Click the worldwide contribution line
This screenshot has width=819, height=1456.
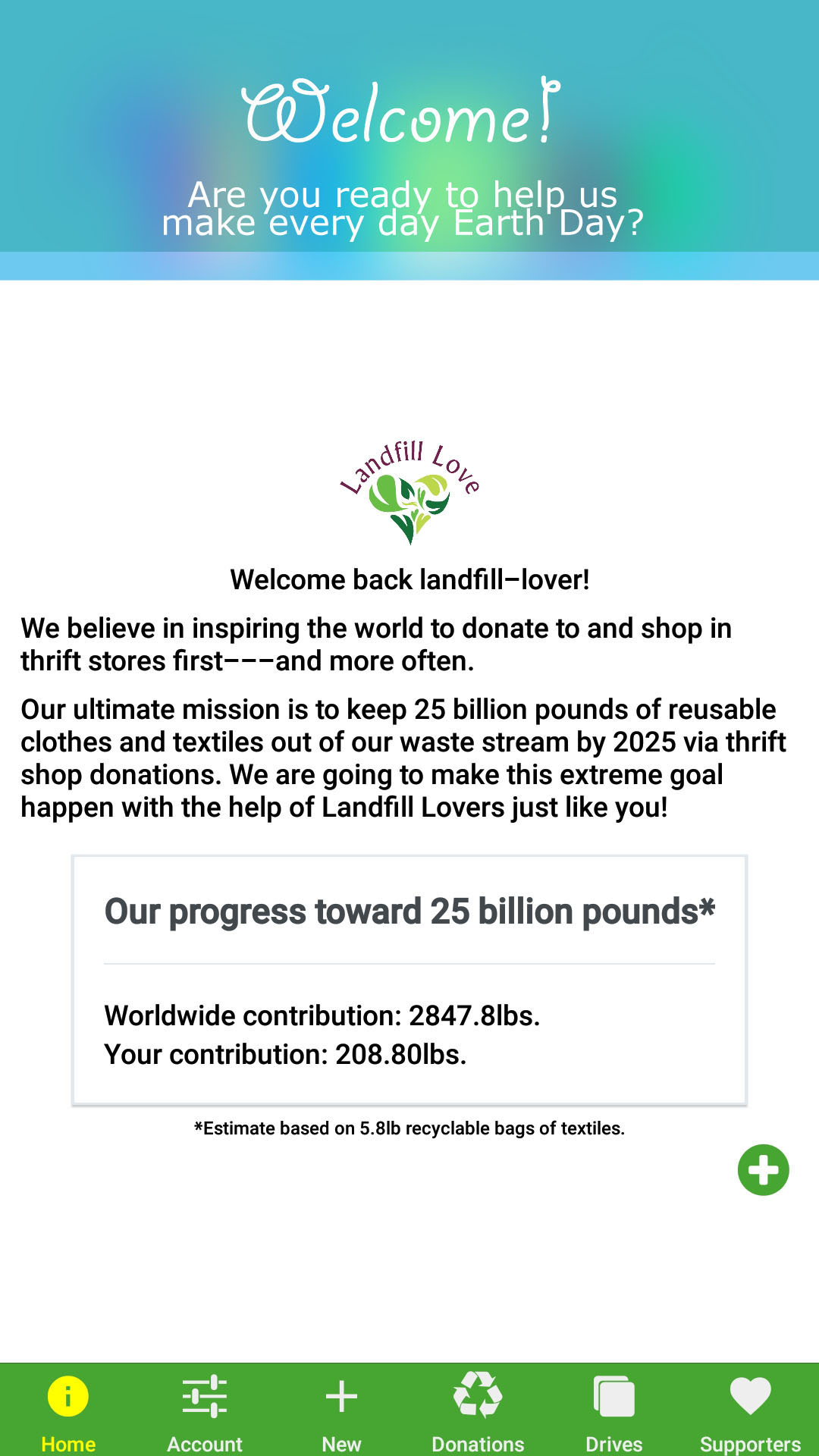pyautogui.click(x=322, y=1015)
